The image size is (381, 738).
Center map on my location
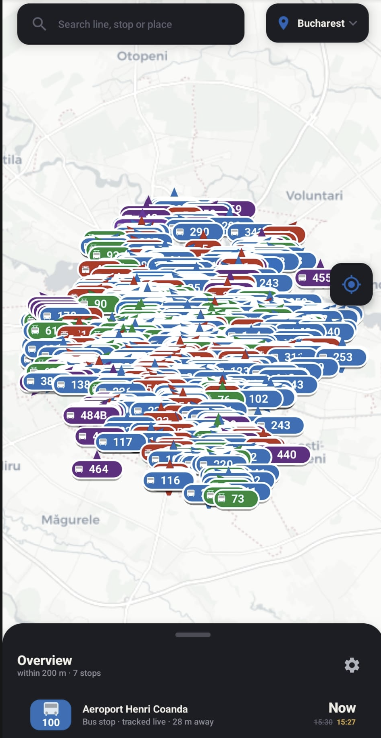pyautogui.click(x=351, y=284)
